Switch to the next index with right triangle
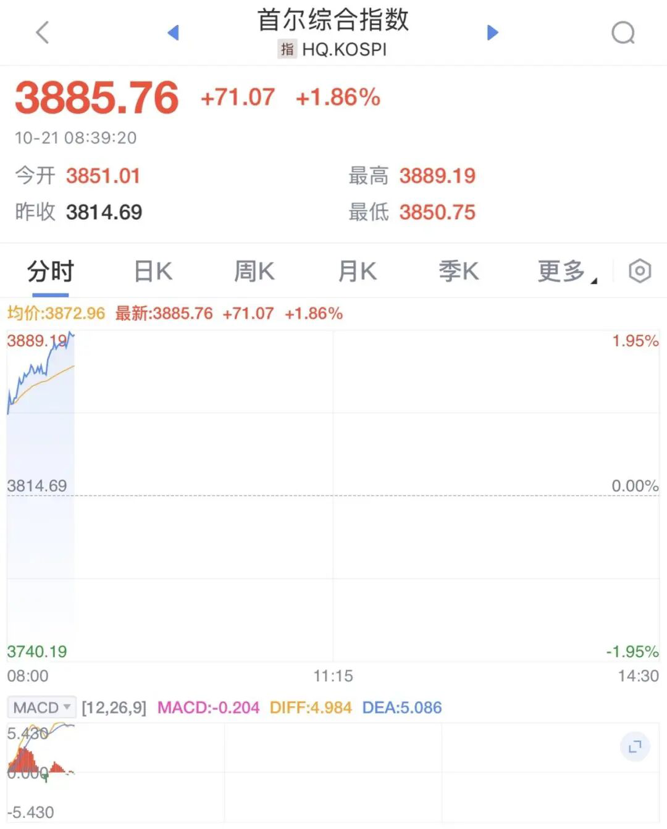The width and height of the screenshot is (667, 829). tap(492, 33)
